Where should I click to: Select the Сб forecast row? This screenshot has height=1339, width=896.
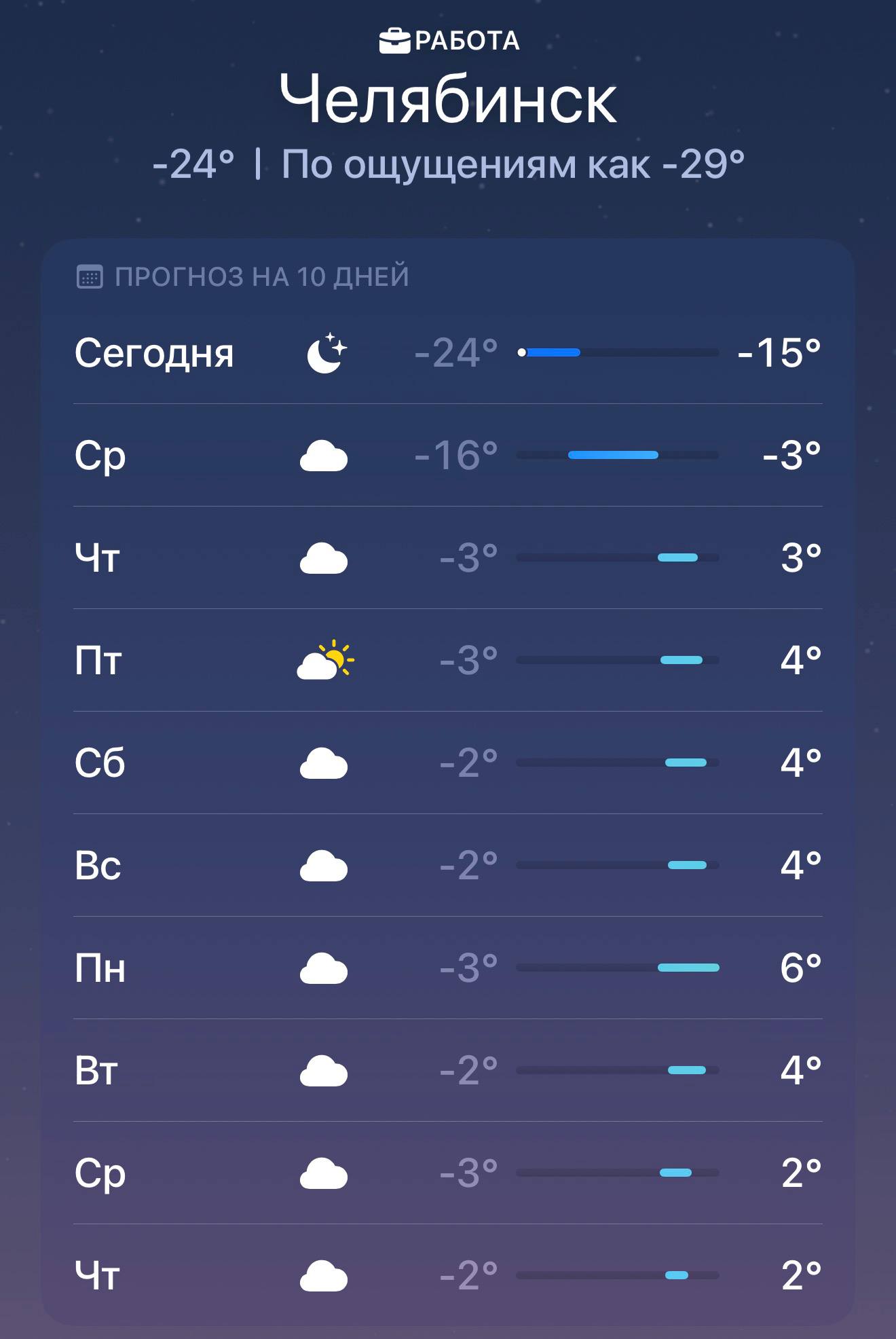click(447, 763)
